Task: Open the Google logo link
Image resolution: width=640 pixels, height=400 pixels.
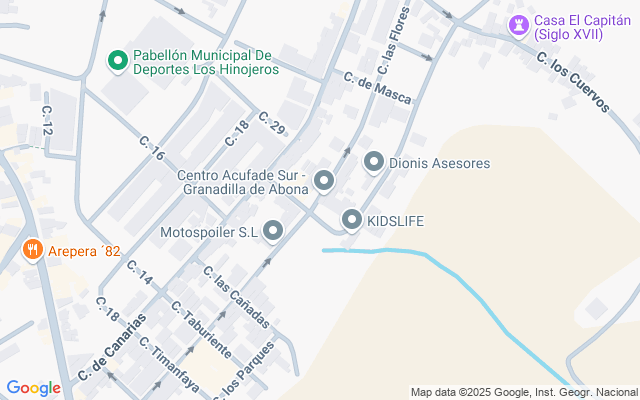Action: 33,388
